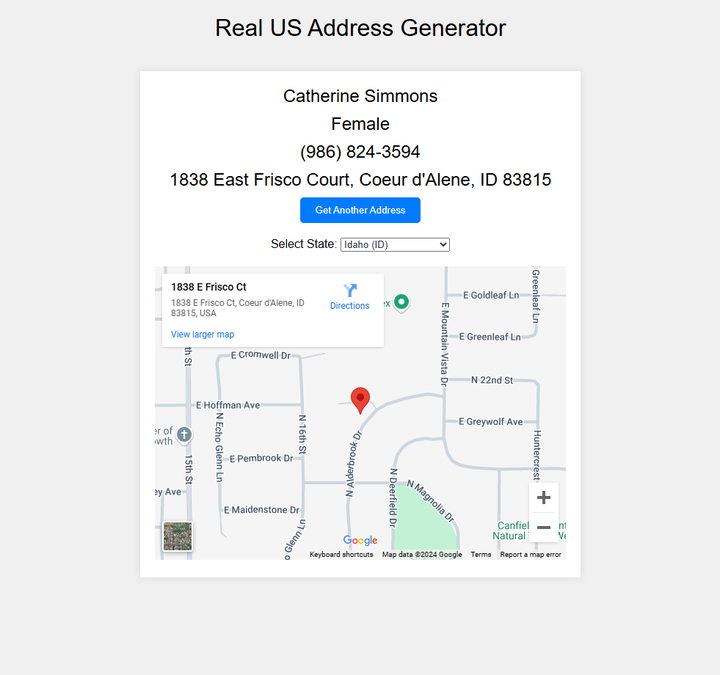Tap the red location pin marker
The image size is (720, 675).
coord(360,399)
